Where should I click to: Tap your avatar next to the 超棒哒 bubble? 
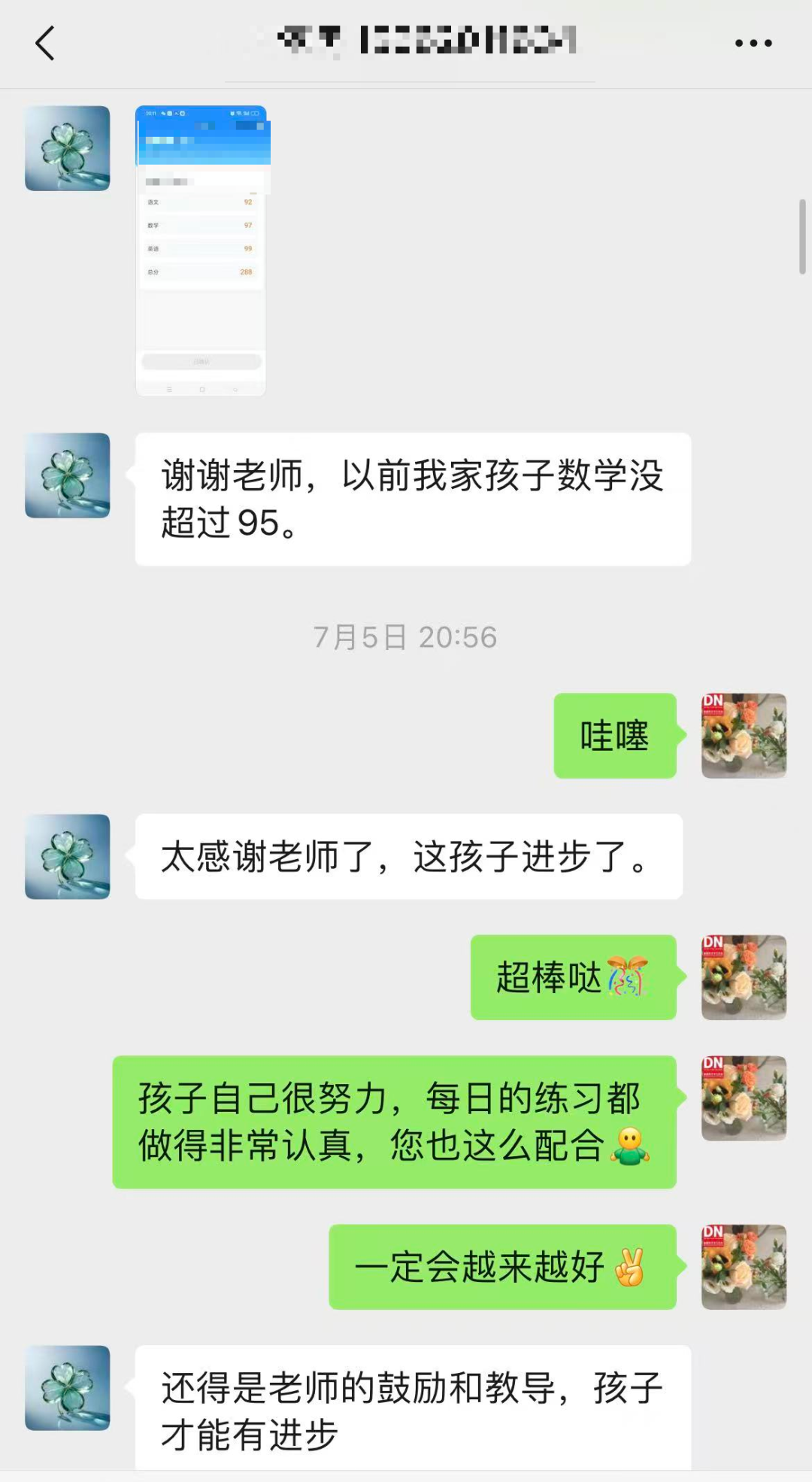coord(744,977)
